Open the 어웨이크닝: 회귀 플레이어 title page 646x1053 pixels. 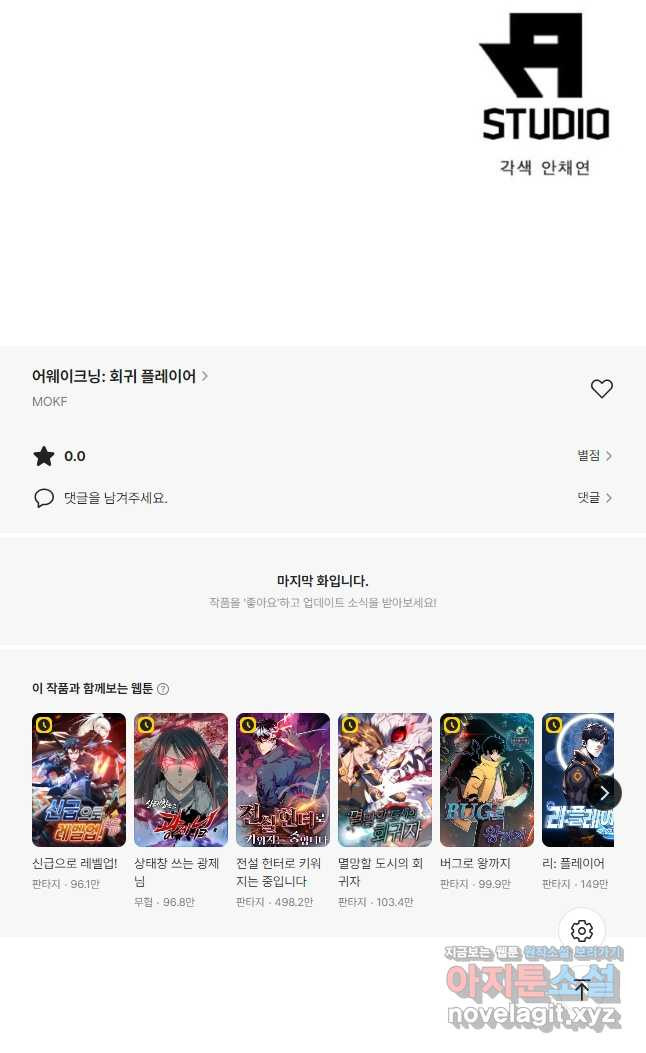120,376
